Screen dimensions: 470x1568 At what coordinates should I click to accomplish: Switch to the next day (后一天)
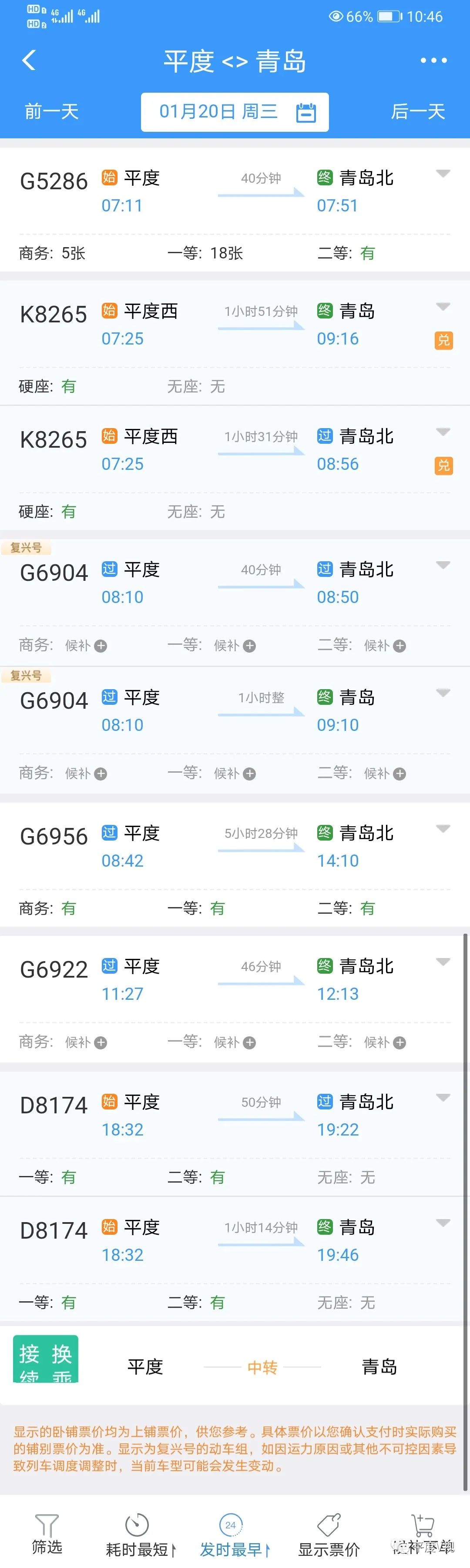418,111
